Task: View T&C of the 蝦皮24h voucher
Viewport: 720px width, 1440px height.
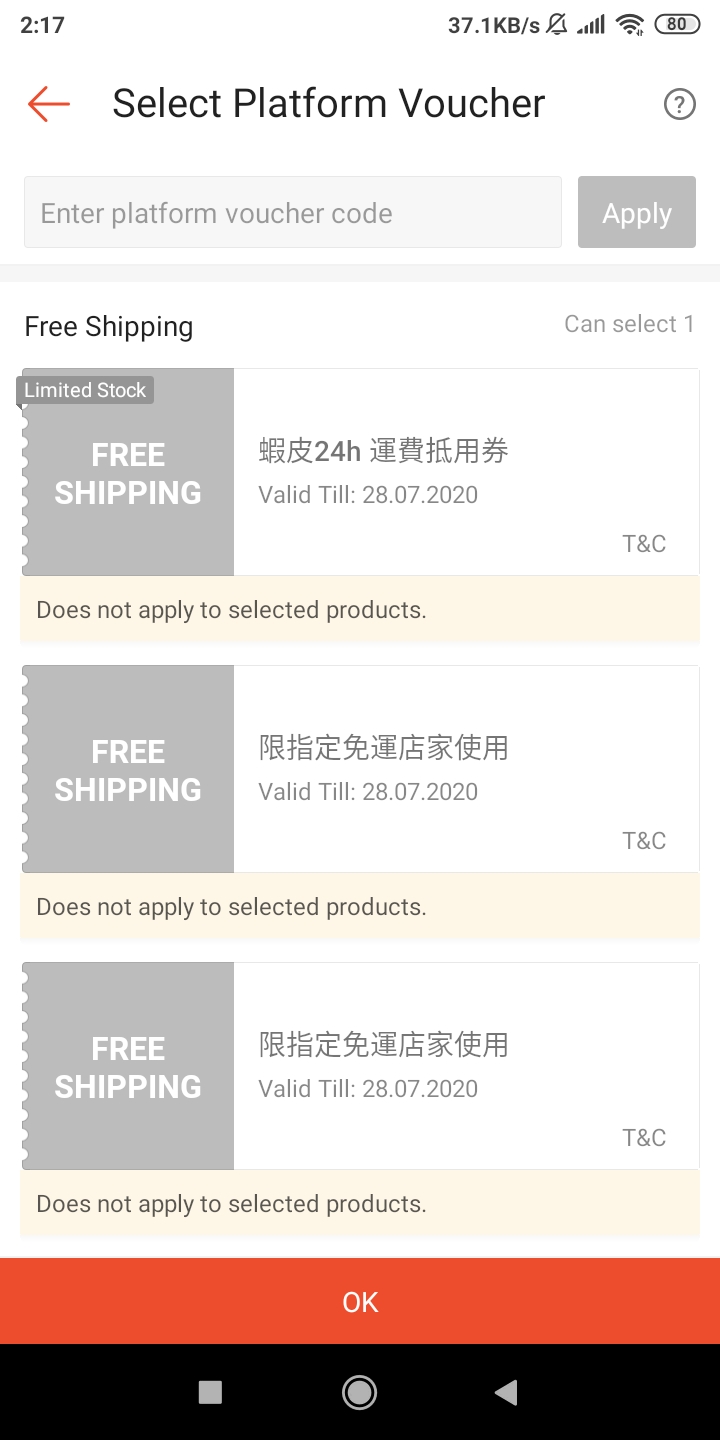Action: coord(644,544)
